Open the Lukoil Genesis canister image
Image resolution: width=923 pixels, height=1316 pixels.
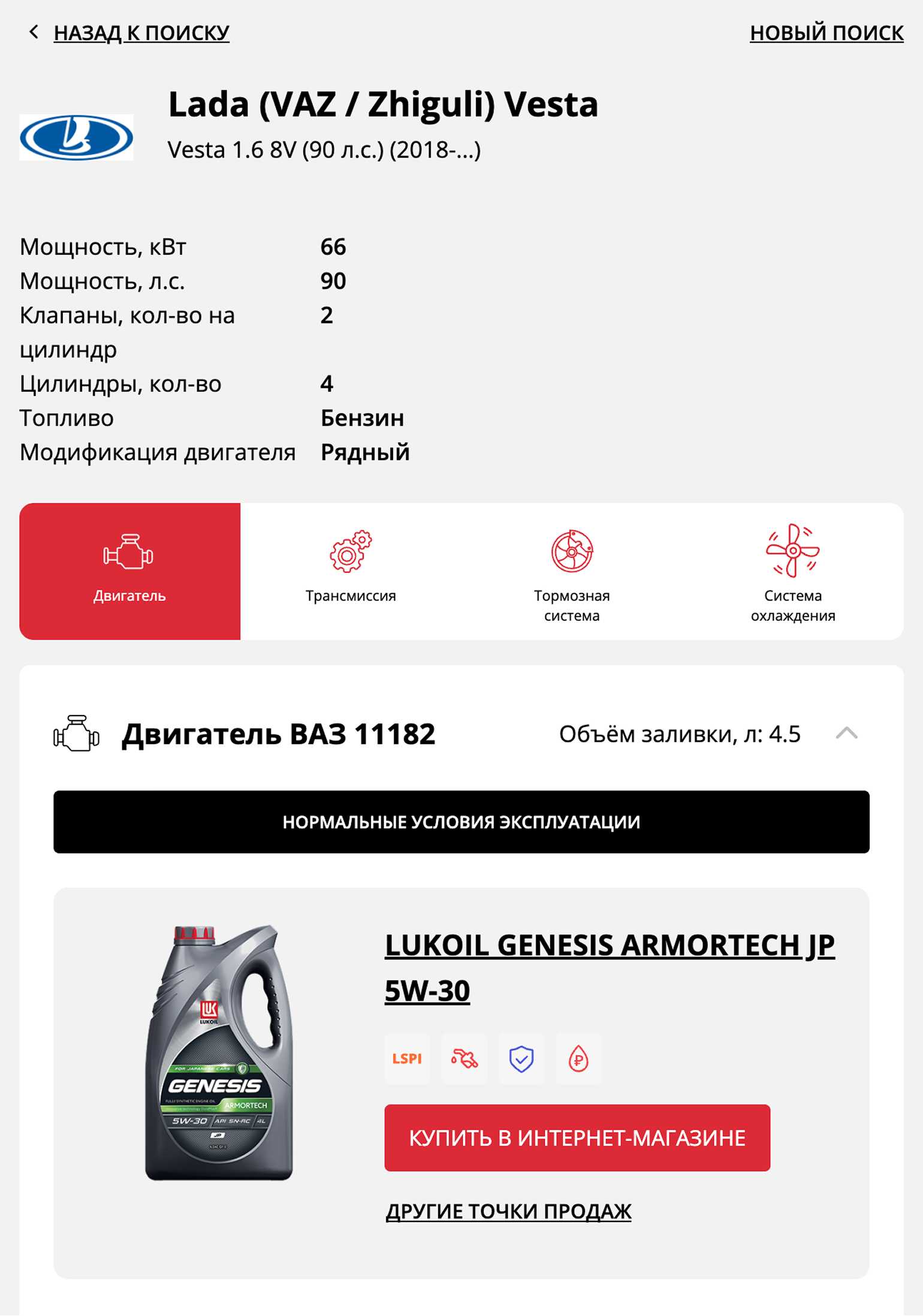(x=219, y=1053)
